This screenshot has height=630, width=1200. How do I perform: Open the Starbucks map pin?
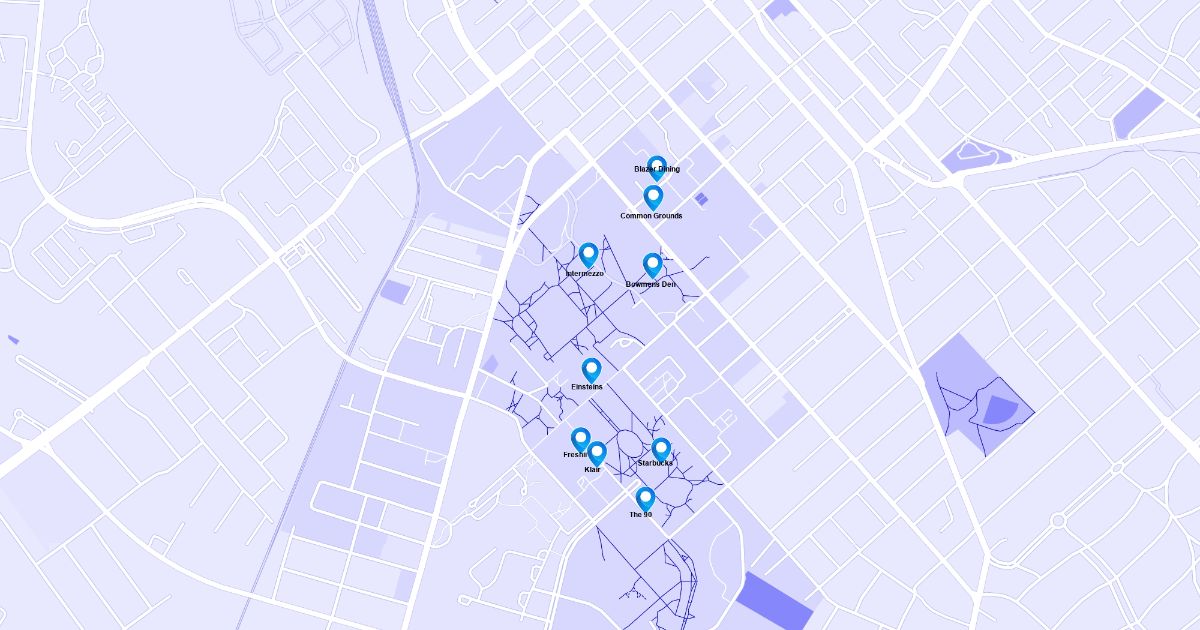(661, 449)
